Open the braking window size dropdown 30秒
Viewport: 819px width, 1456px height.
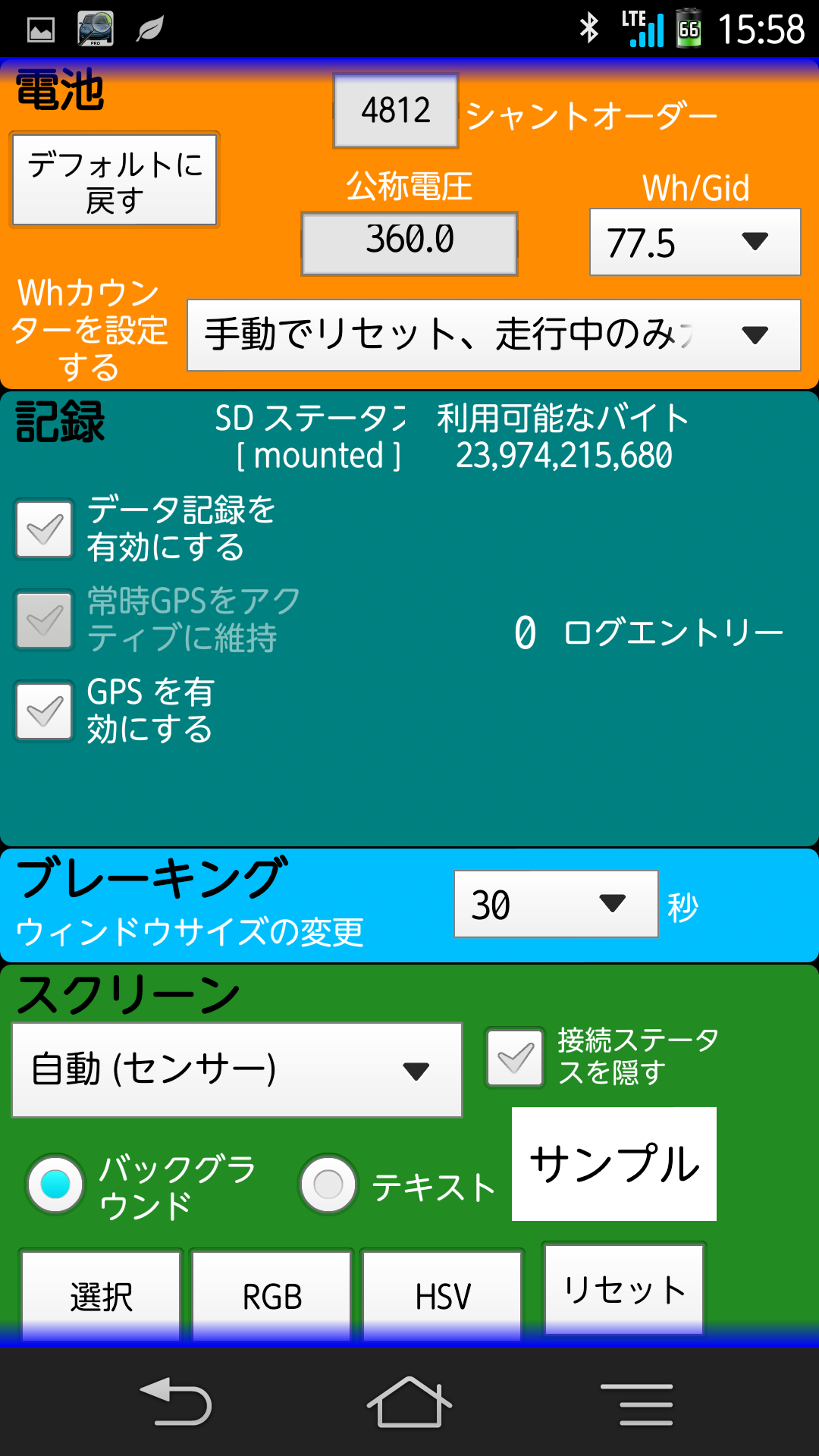[556, 904]
